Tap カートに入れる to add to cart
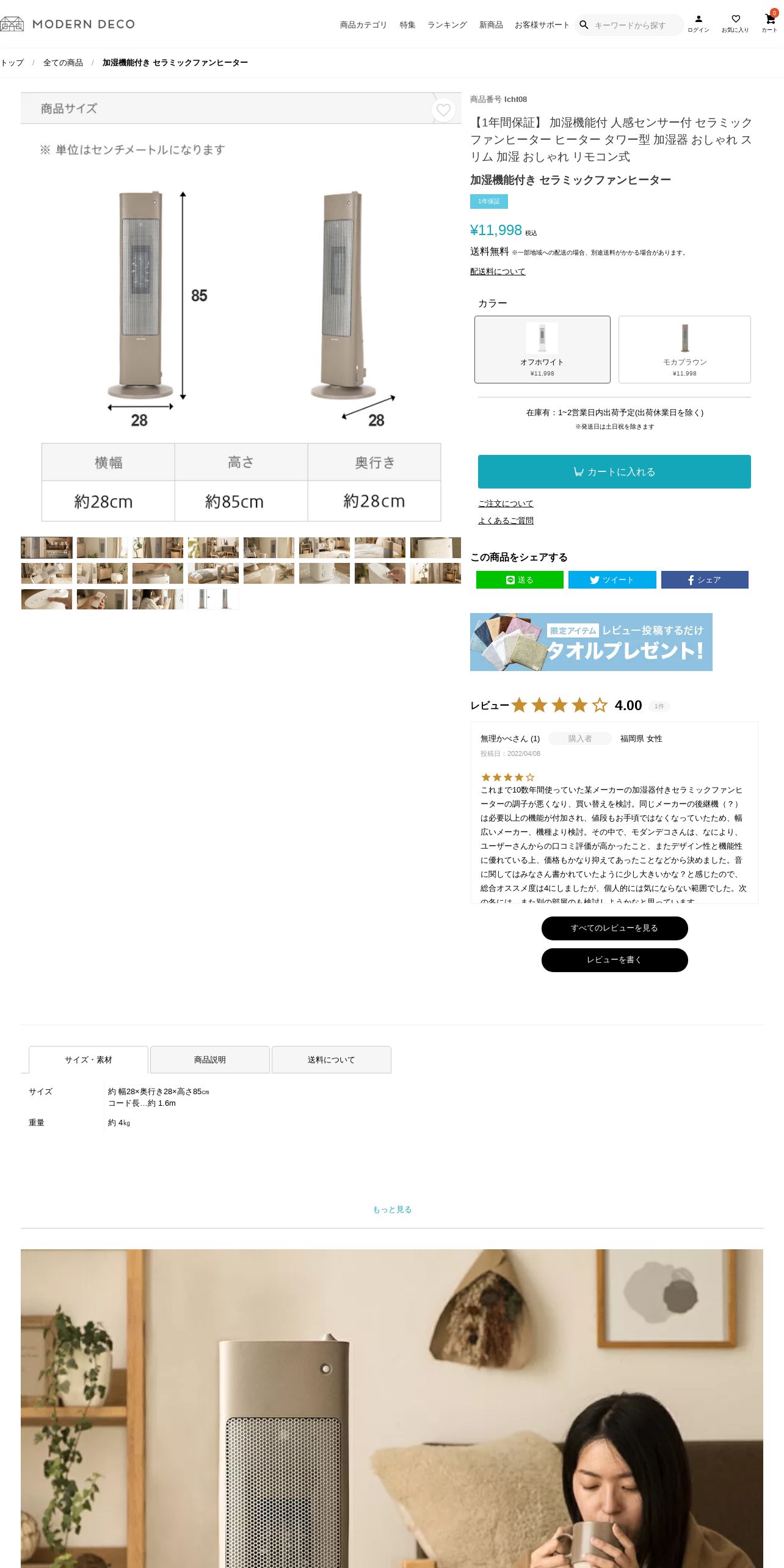Screen dimensions: 784x1568 click(x=614, y=471)
